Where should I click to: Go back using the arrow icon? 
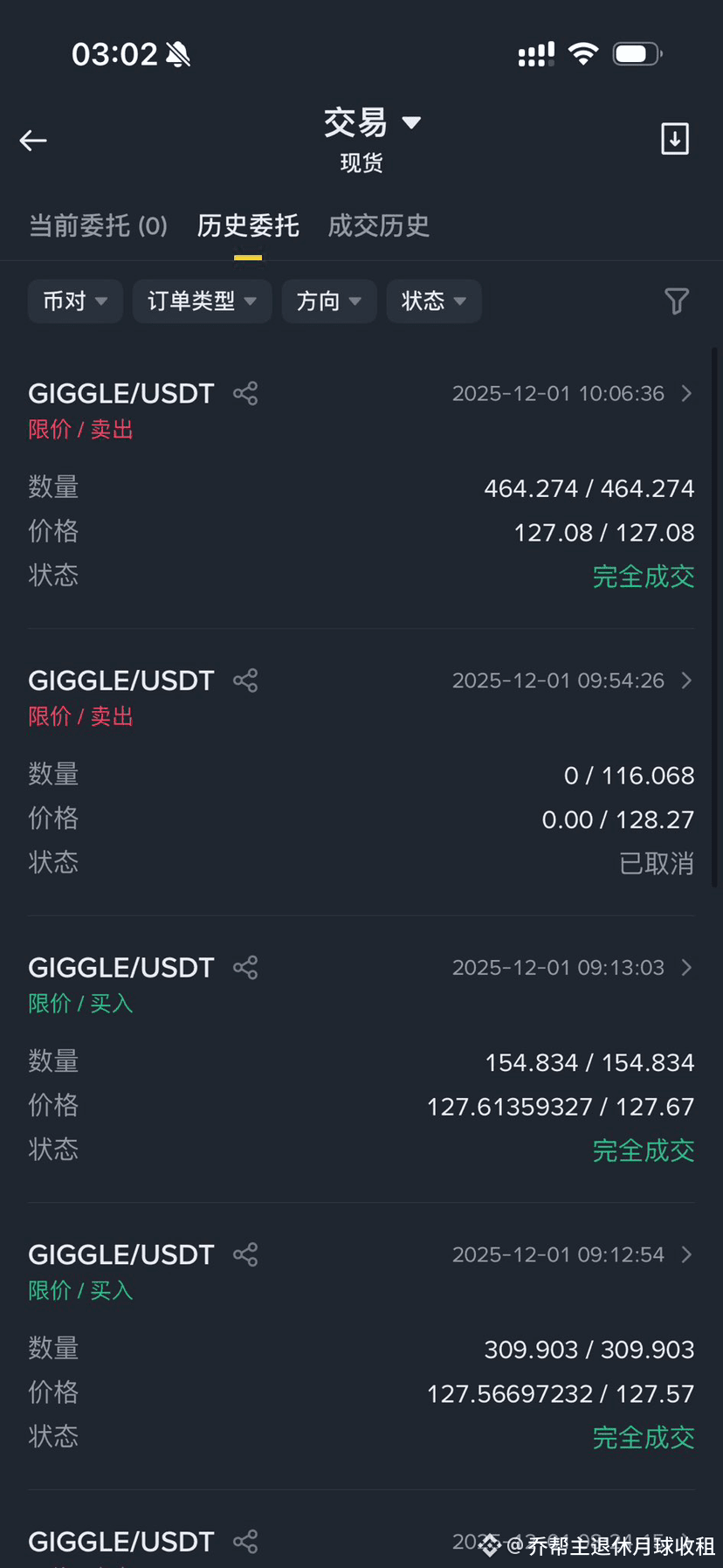[x=33, y=140]
